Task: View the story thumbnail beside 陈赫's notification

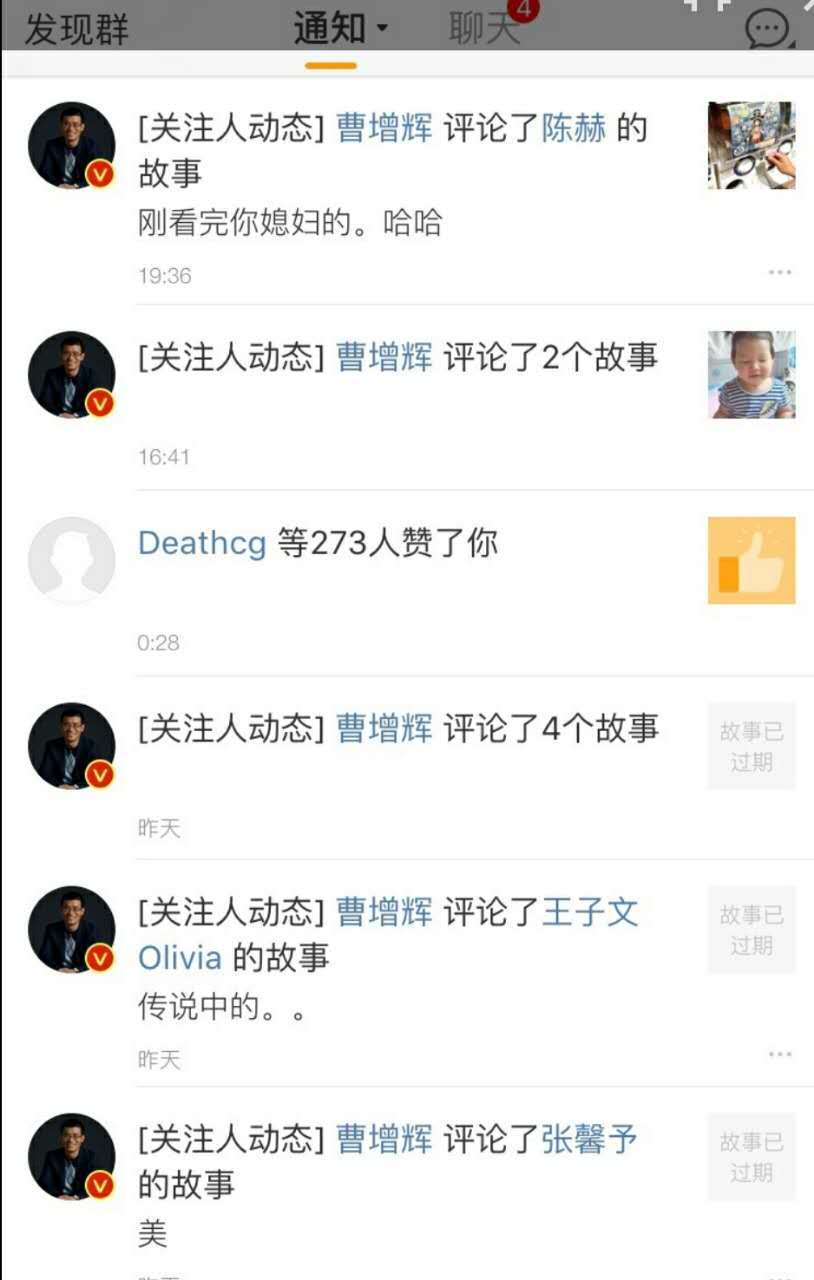Action: [751, 145]
